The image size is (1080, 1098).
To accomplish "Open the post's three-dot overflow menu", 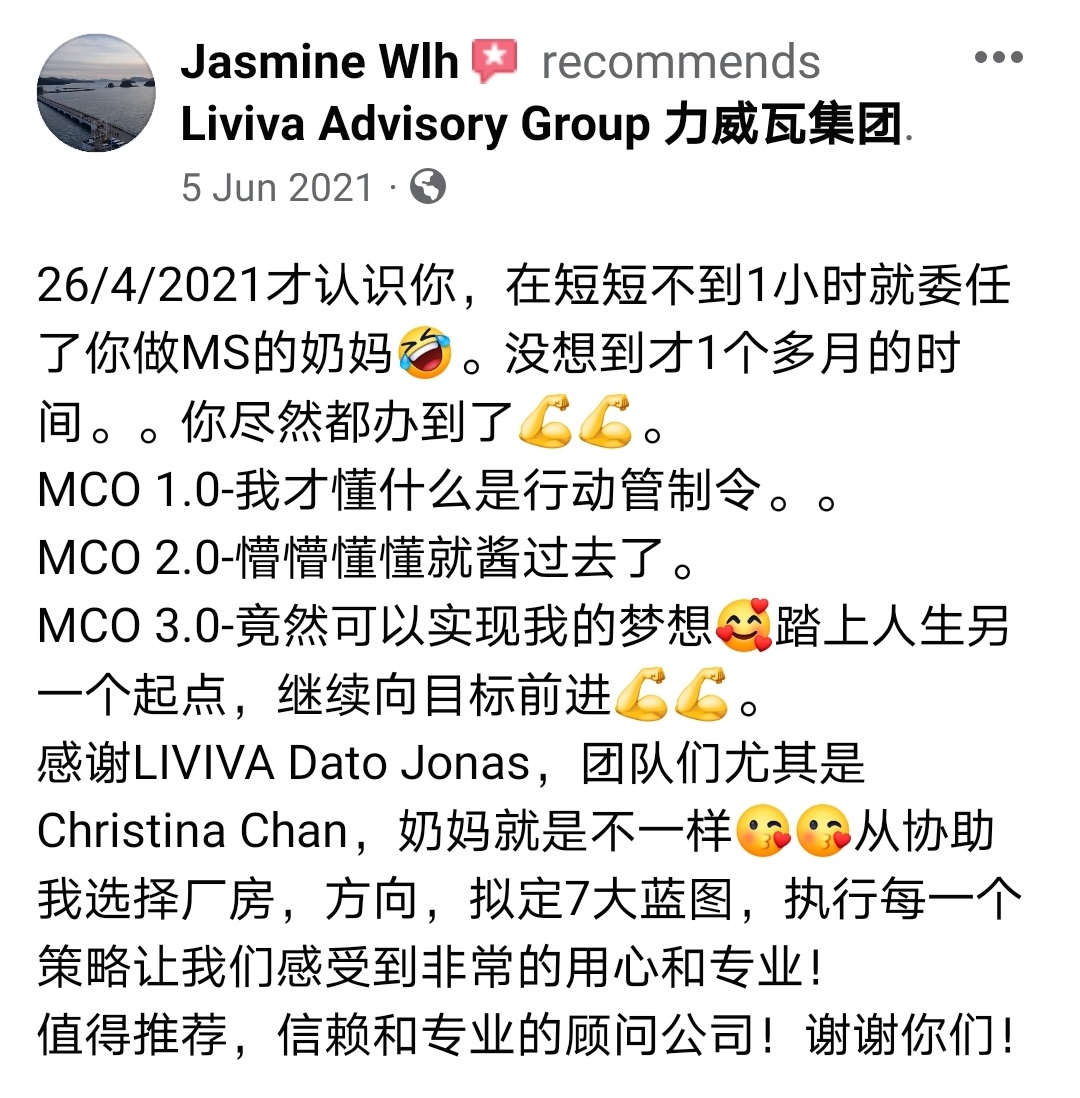I will [998, 58].
